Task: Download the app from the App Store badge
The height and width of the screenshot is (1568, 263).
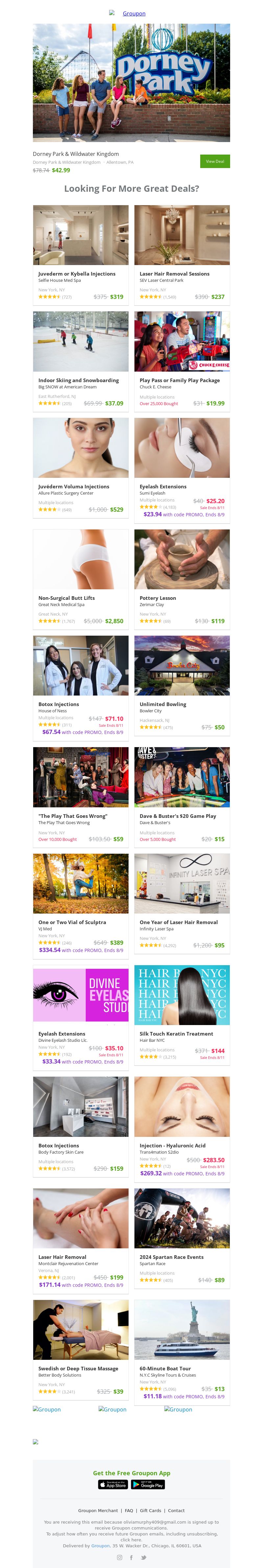Action: click(x=113, y=1484)
